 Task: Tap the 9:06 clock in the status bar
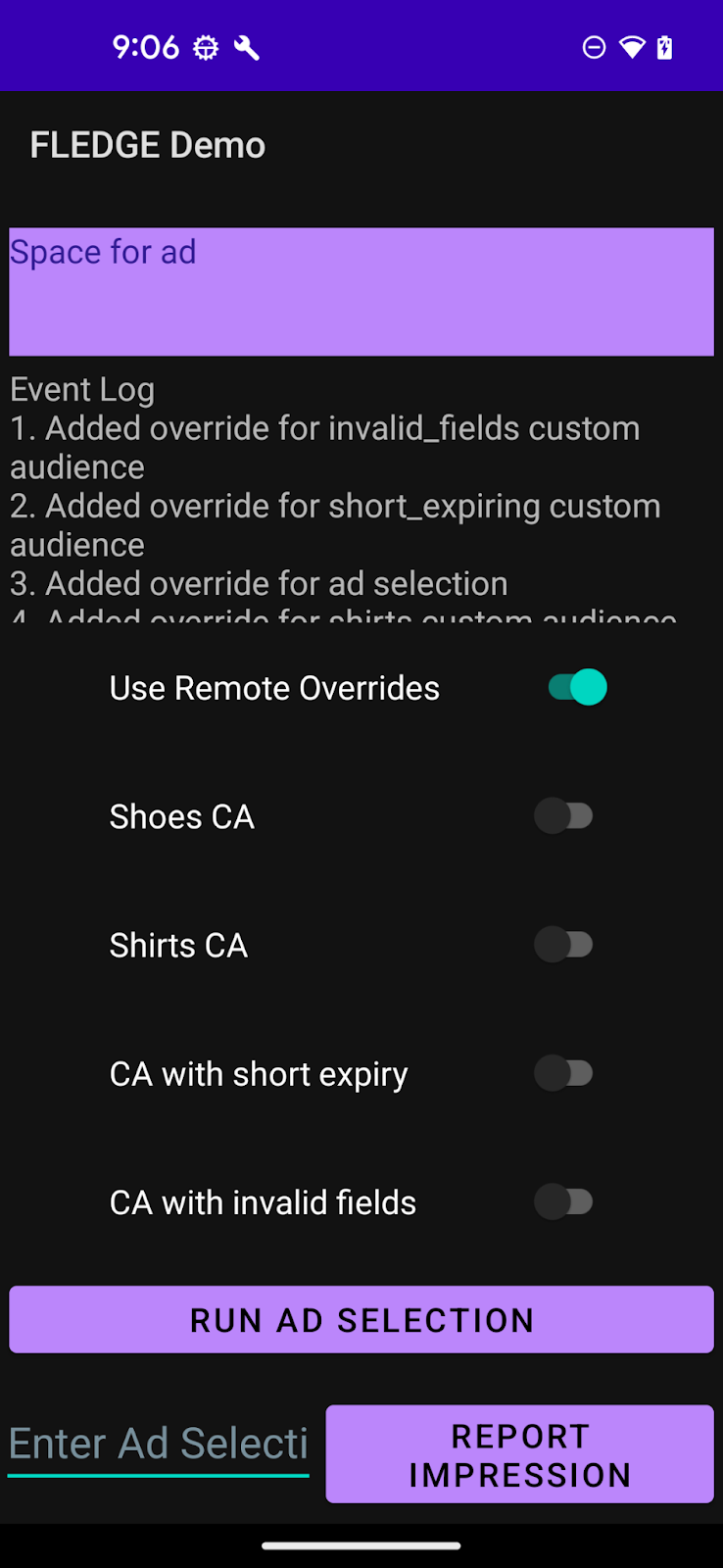click(x=146, y=46)
